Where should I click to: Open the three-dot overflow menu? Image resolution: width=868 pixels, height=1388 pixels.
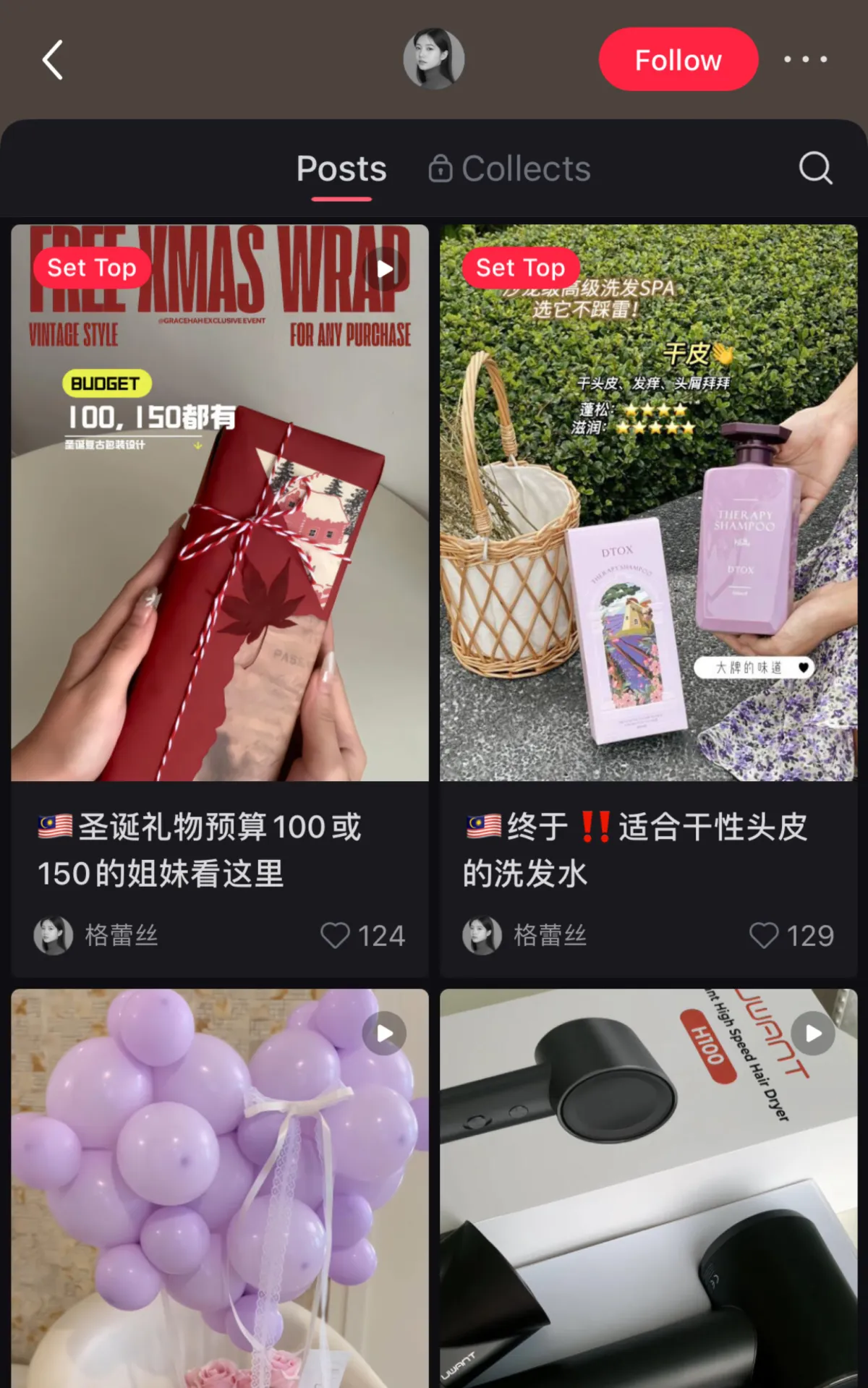click(x=805, y=59)
